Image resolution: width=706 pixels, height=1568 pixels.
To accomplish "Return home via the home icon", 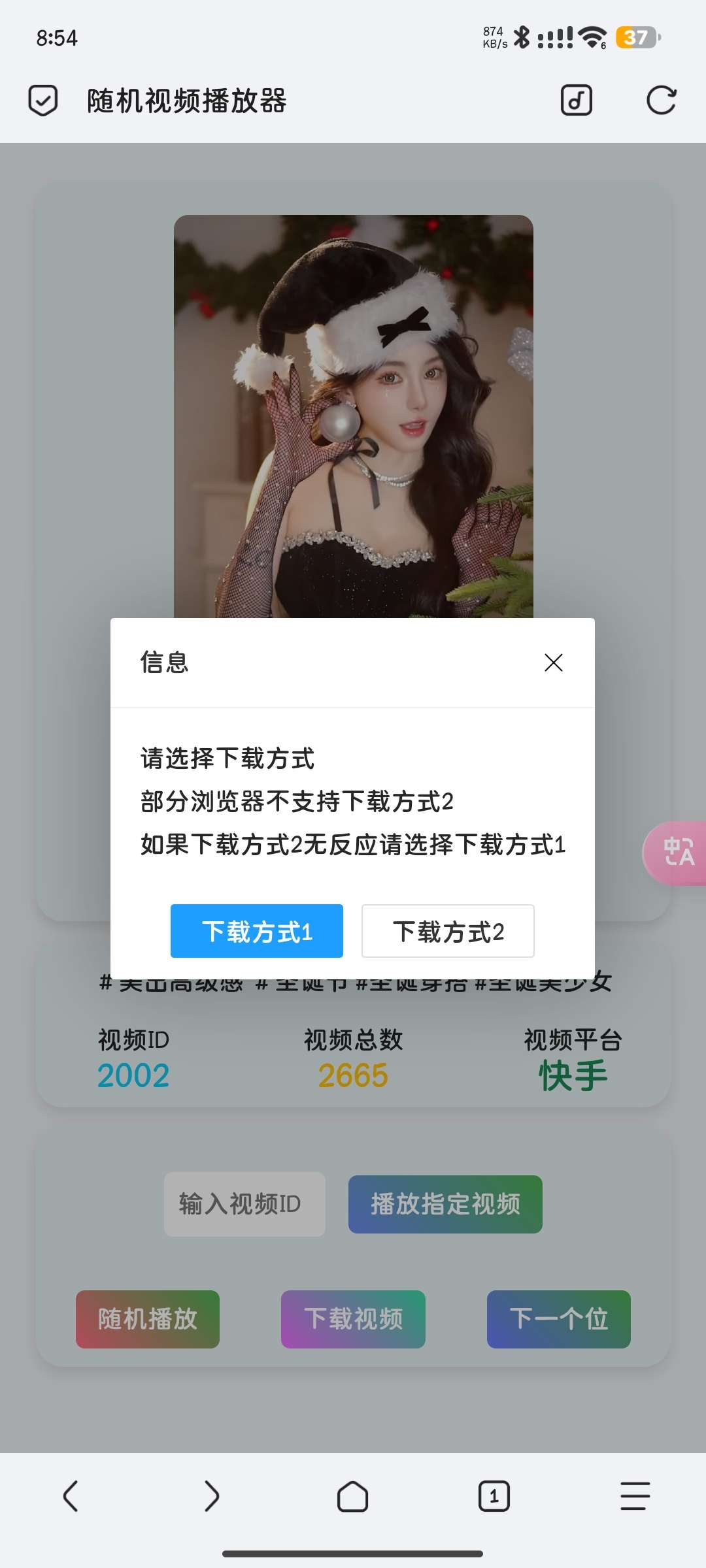I will pos(353,1495).
